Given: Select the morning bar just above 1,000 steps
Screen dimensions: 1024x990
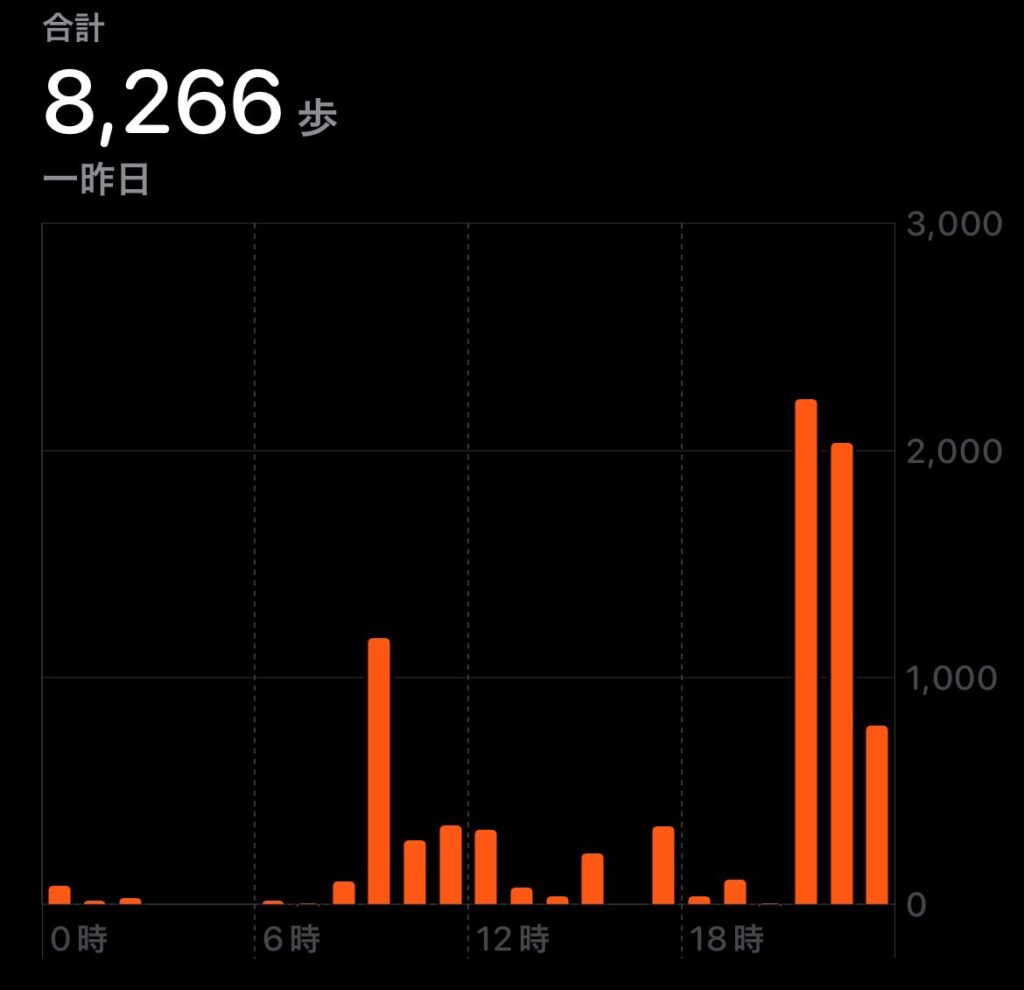Looking at the screenshot, I should [x=379, y=770].
